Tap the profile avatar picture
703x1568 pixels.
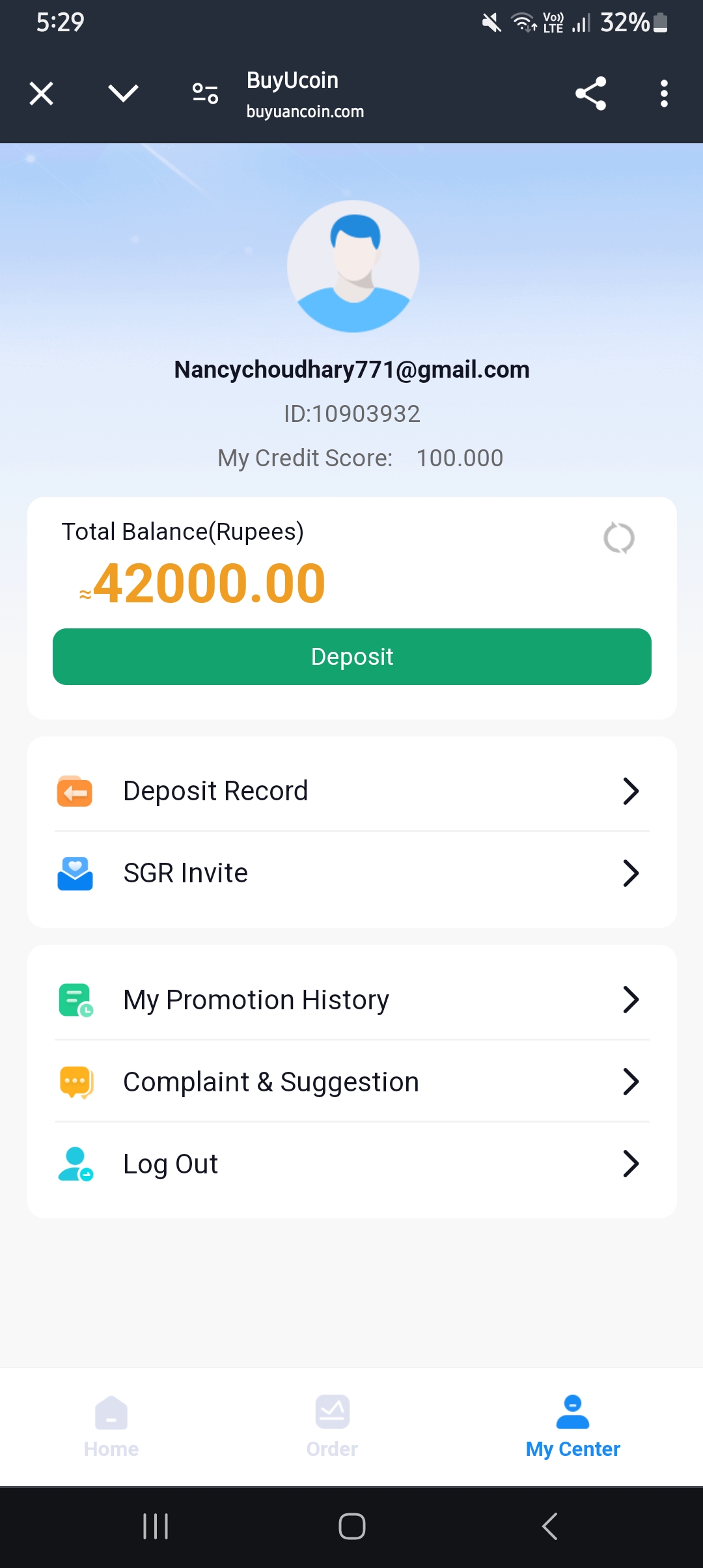coord(353,266)
